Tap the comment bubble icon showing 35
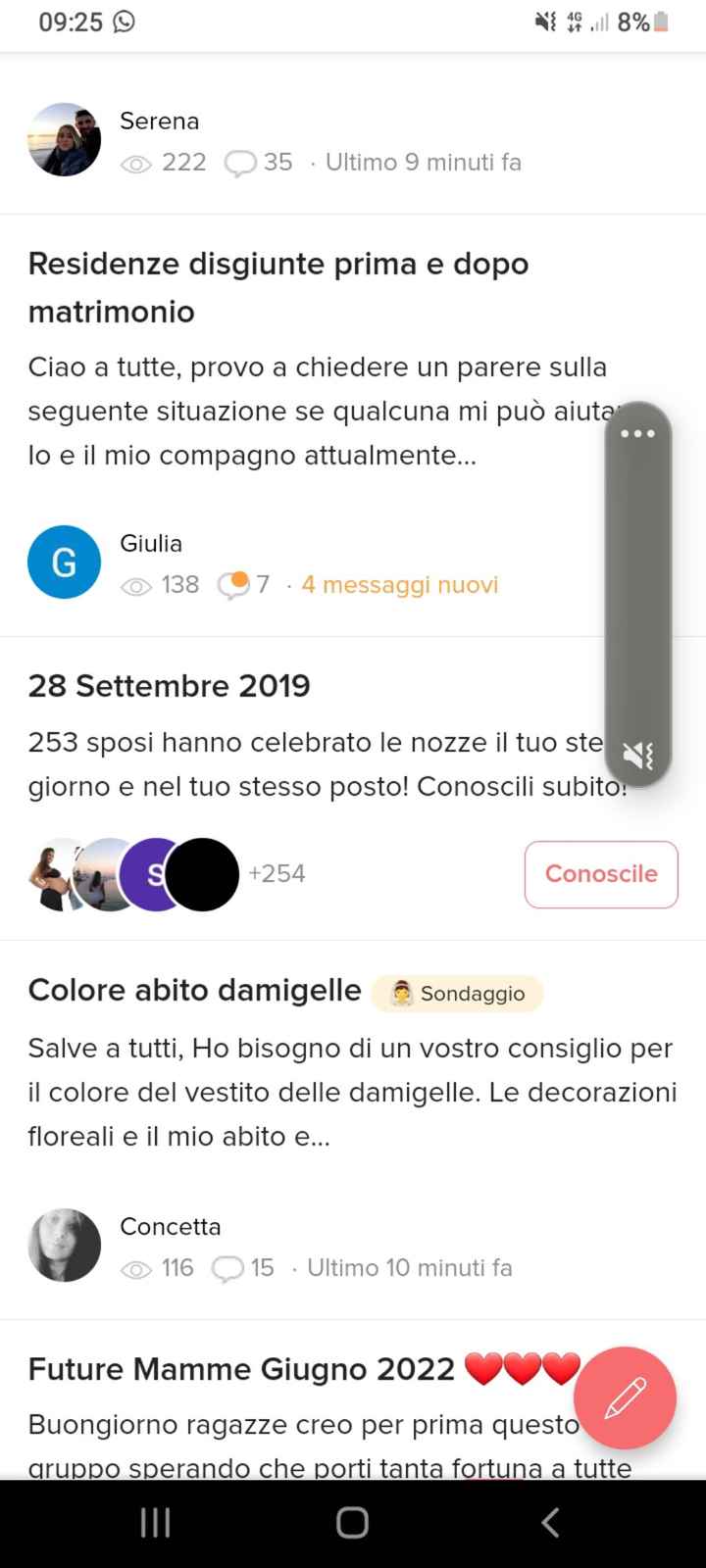 tap(240, 162)
